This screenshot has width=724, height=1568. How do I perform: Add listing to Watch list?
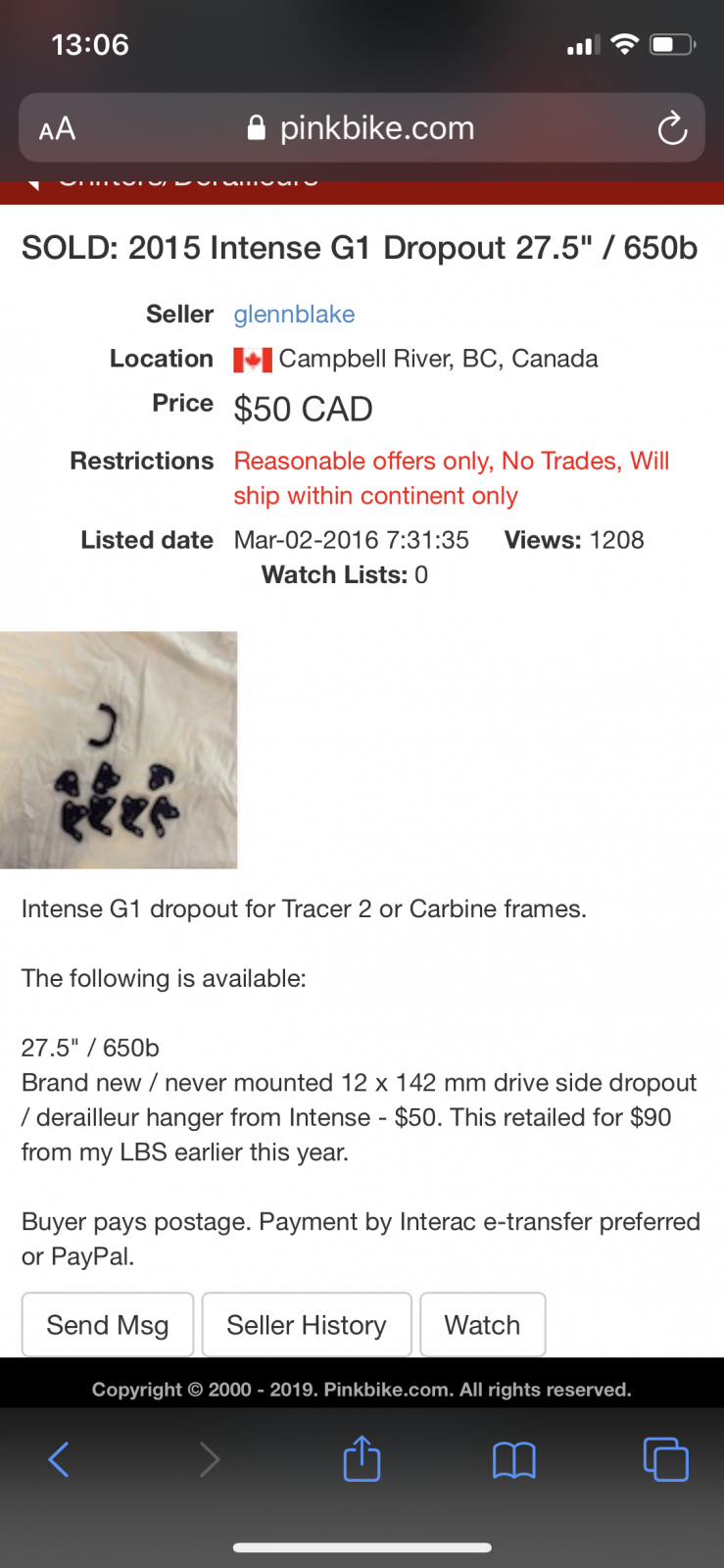click(x=482, y=1325)
